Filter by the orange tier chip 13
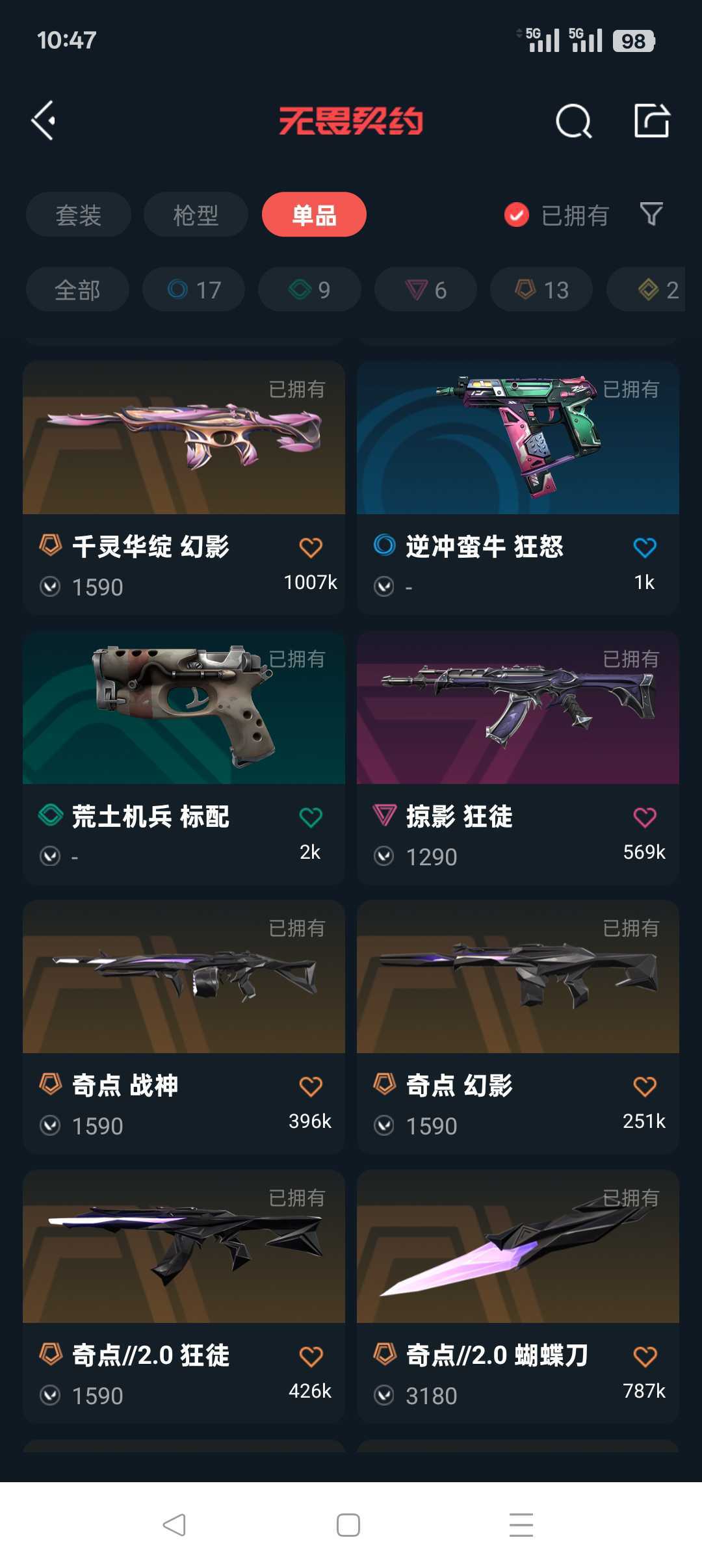702x1568 pixels. point(541,289)
